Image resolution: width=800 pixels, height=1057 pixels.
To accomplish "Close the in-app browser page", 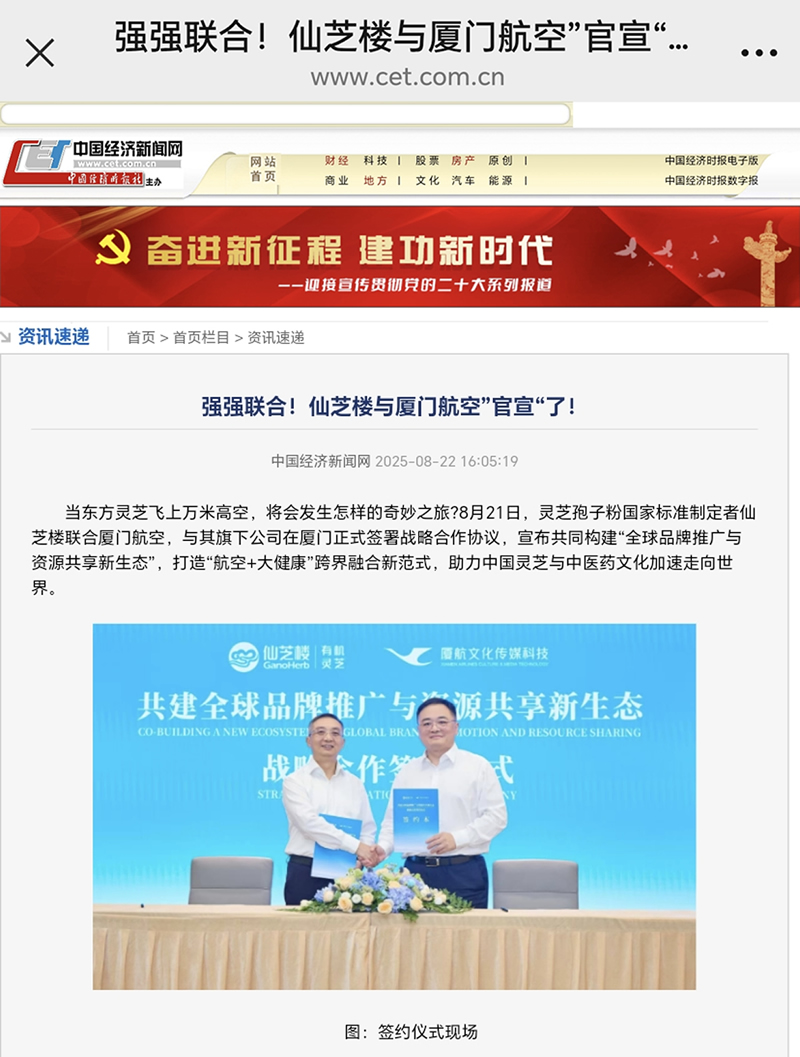I will (x=40, y=53).
